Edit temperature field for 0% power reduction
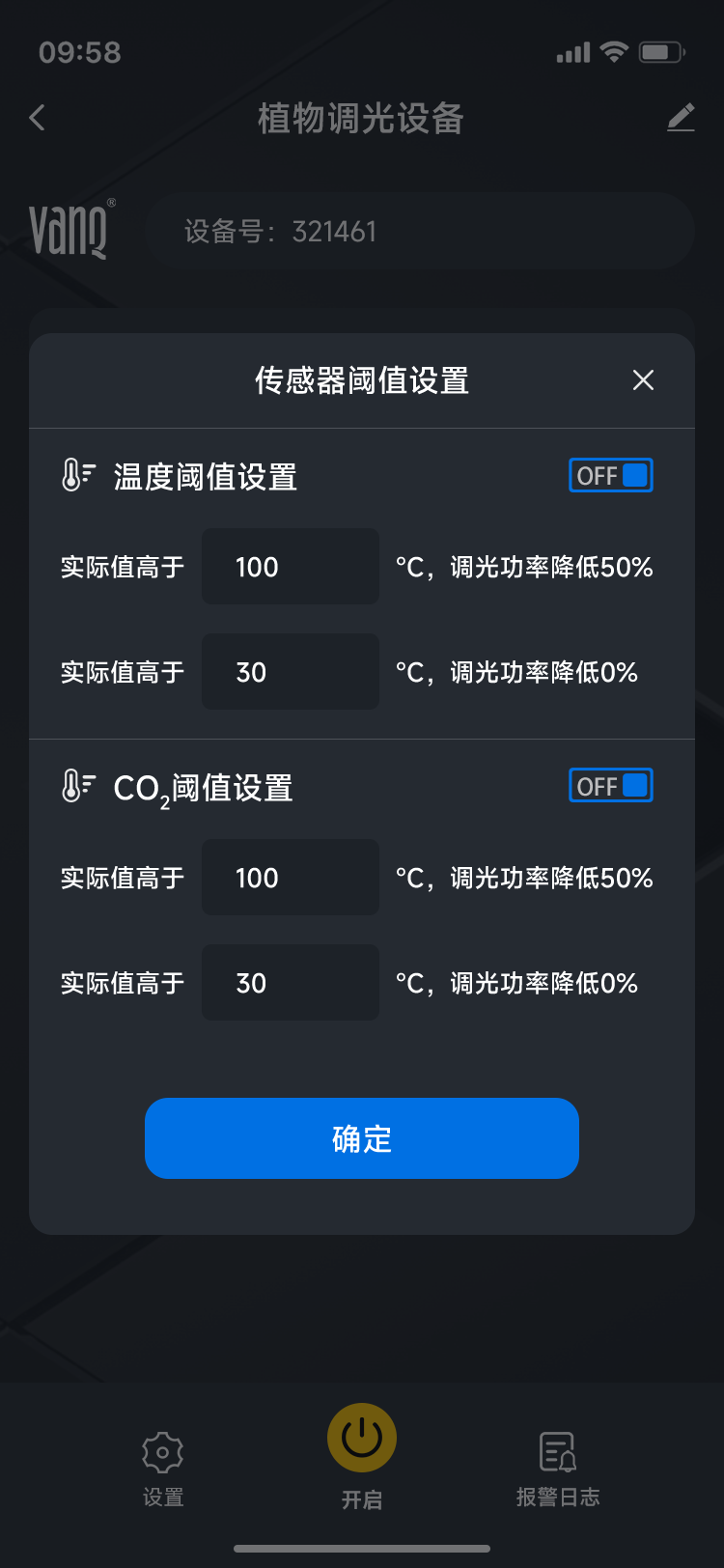The width and height of the screenshot is (724, 1568). 291,672
